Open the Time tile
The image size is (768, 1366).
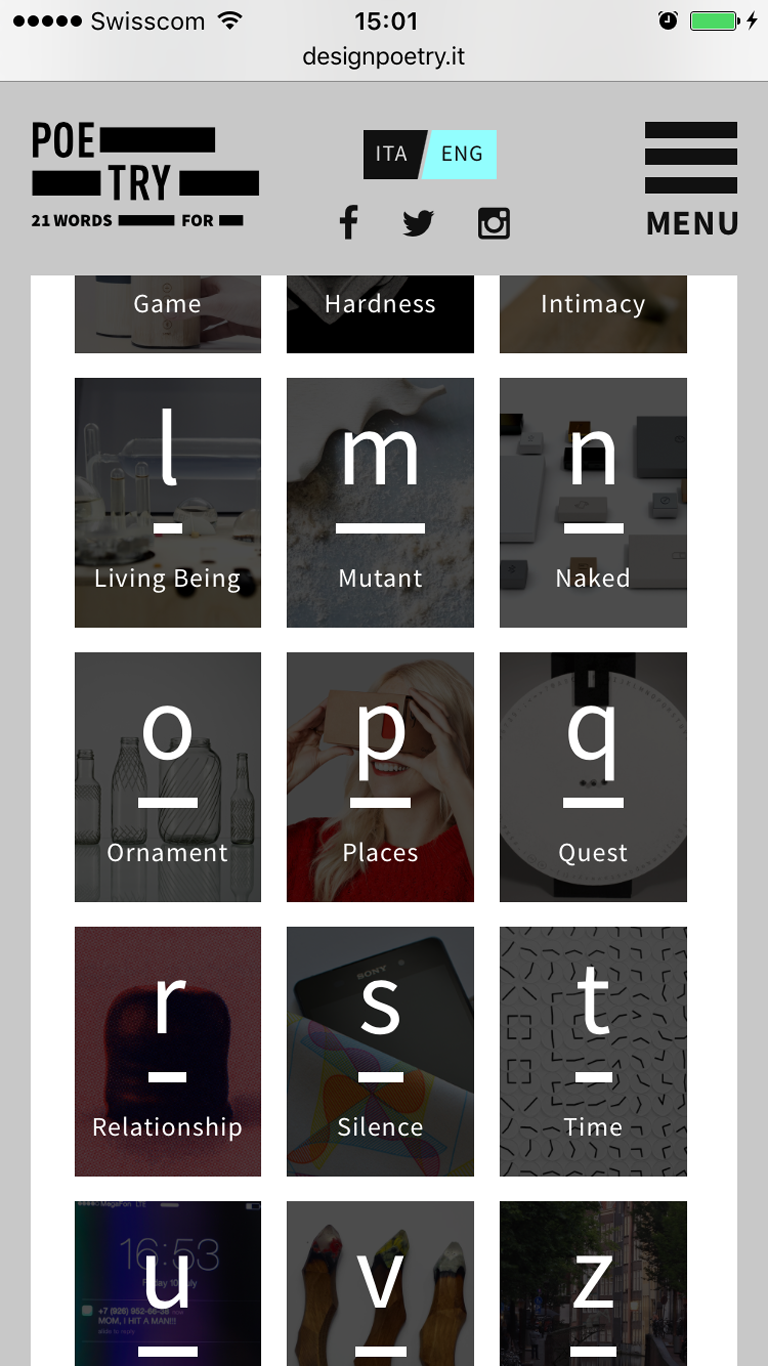pos(593,1051)
